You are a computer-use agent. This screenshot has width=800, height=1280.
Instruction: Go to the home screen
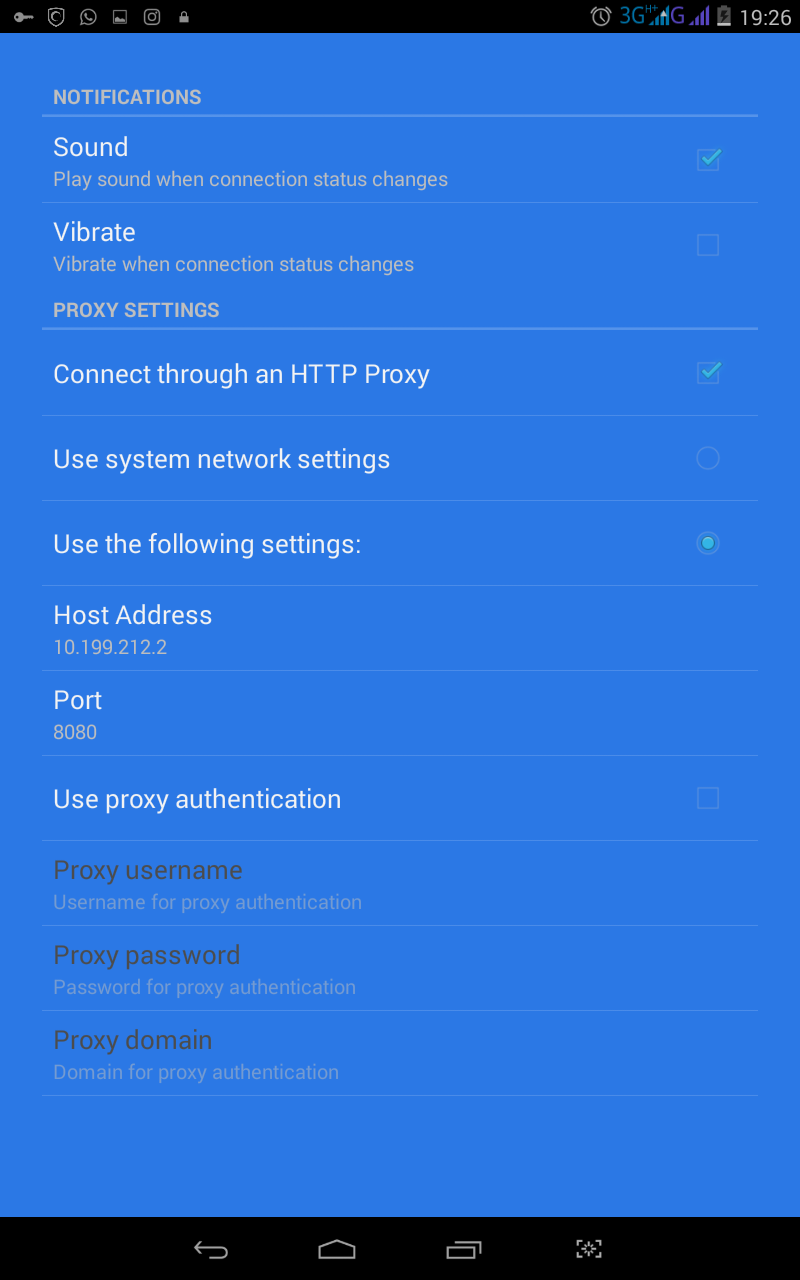[337, 1249]
